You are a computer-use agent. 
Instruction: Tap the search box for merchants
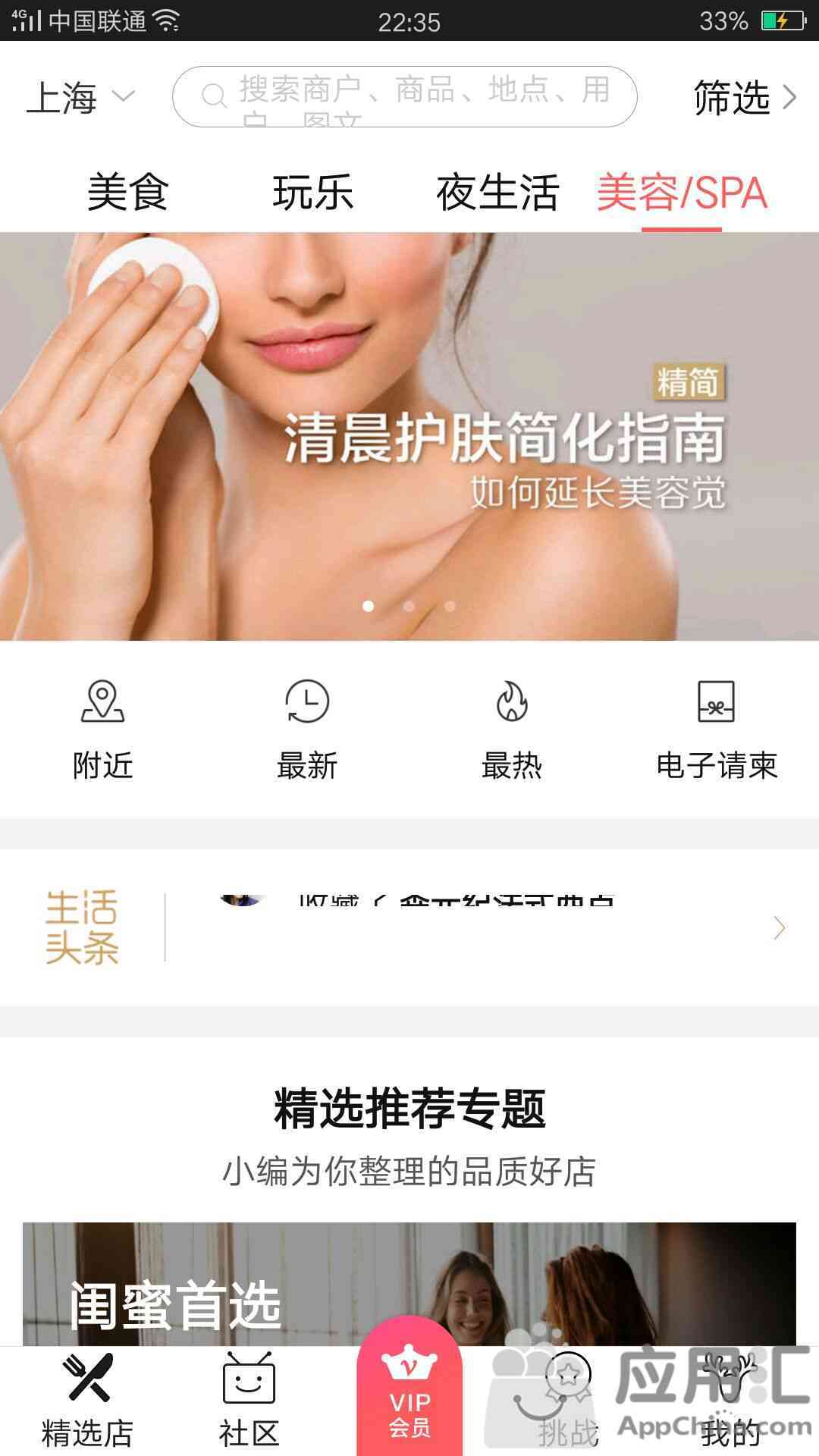click(x=404, y=97)
